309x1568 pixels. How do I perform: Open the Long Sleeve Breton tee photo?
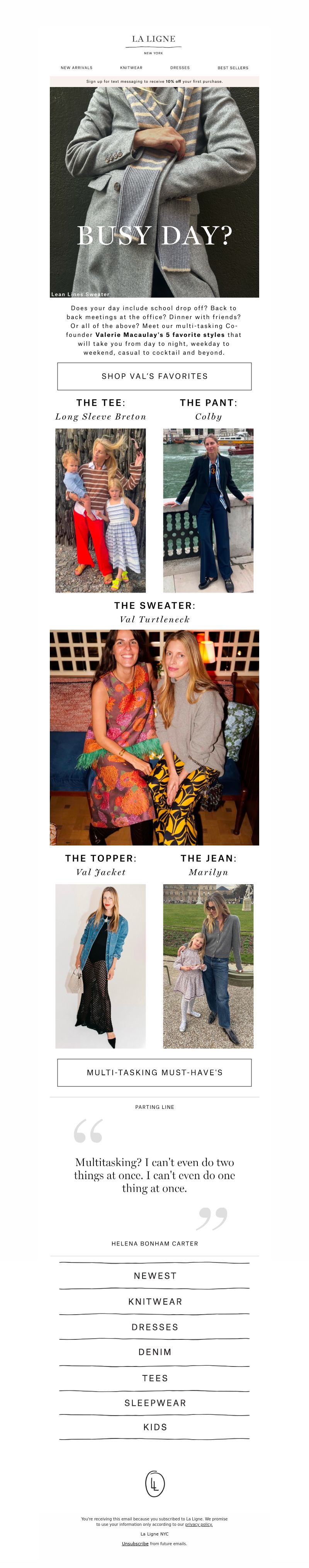[100, 510]
